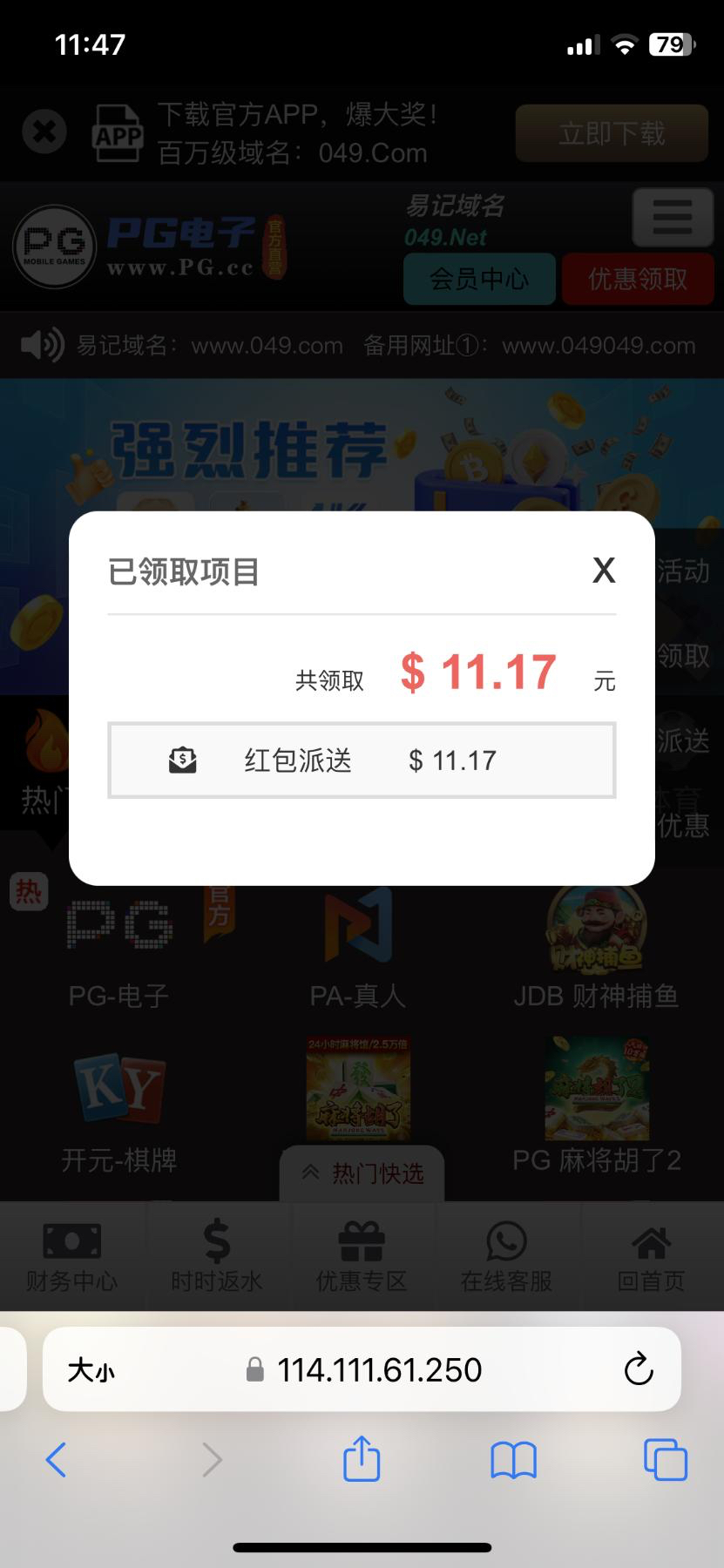Tap 立即下载 to download the app

click(612, 133)
